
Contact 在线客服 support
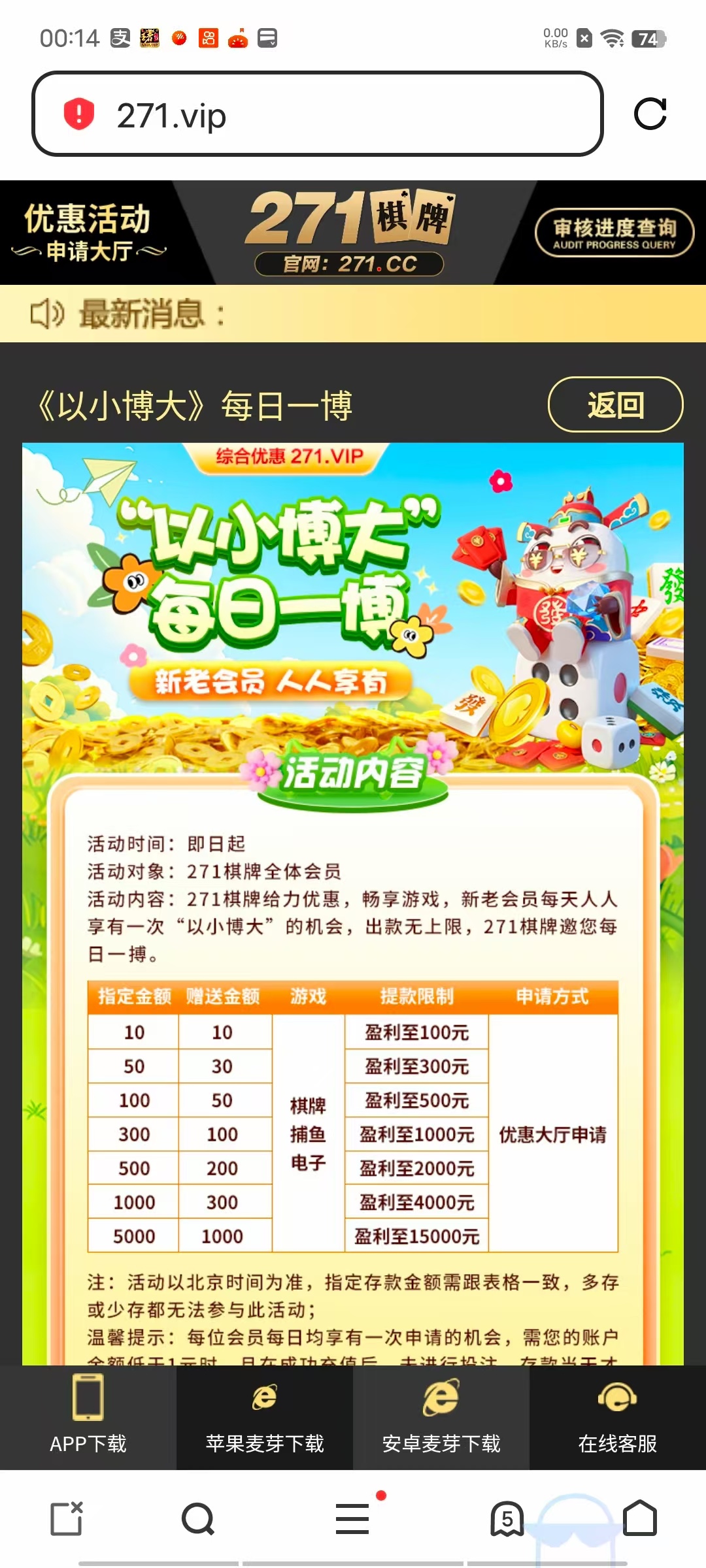tap(617, 1416)
